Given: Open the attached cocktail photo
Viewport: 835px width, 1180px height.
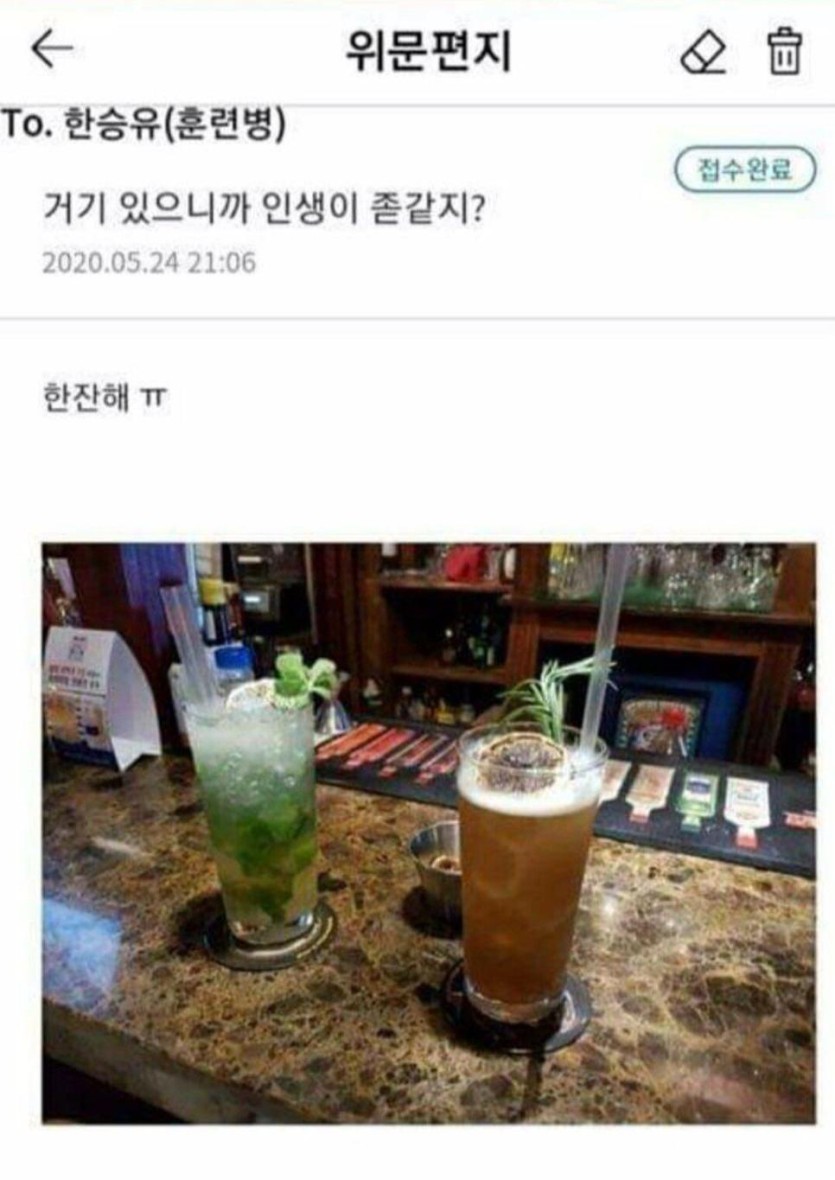Looking at the screenshot, I should [428, 832].
